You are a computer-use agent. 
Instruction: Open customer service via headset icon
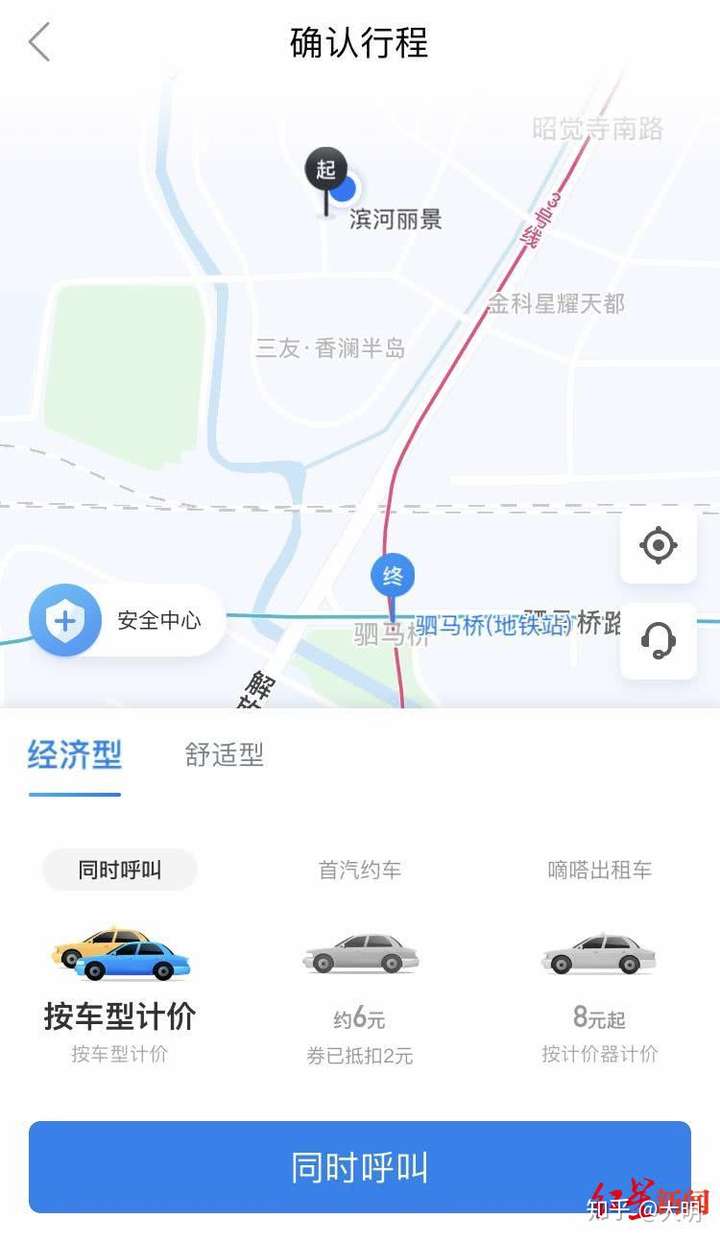[x=657, y=641]
